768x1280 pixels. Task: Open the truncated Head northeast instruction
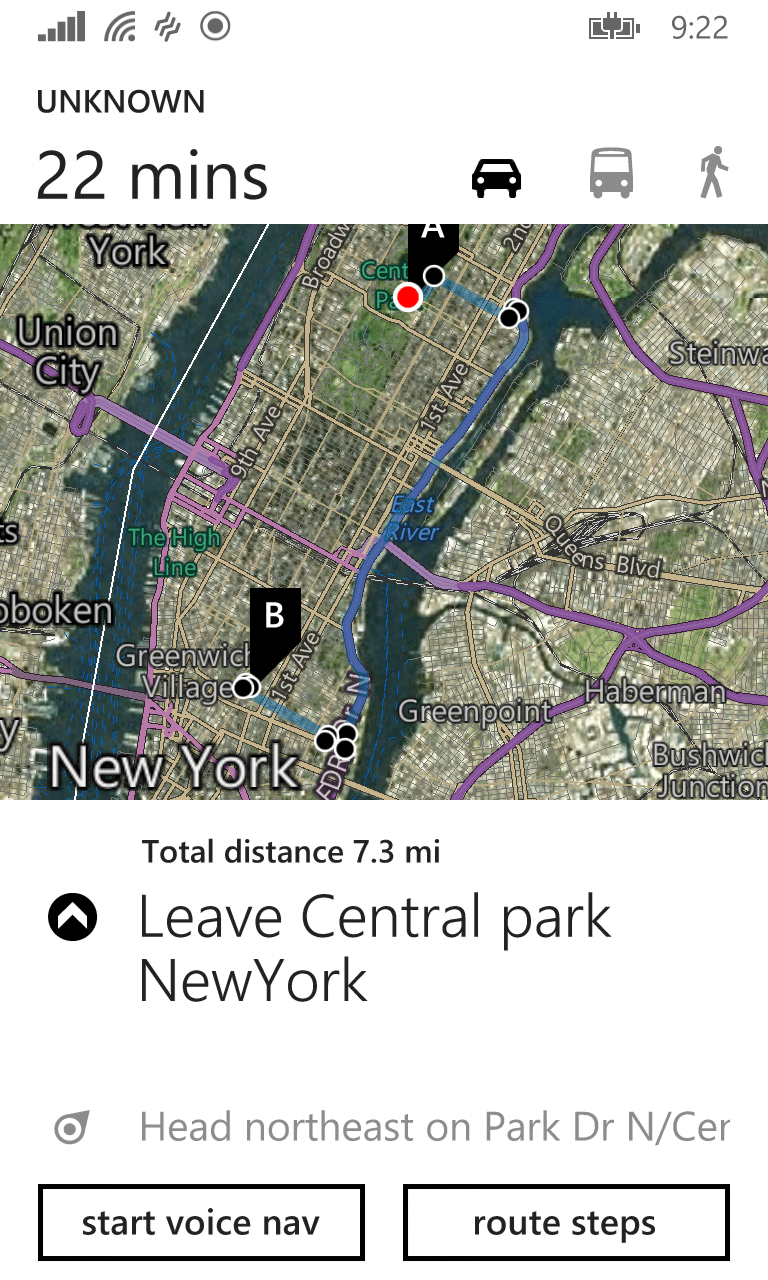pyautogui.click(x=435, y=1127)
